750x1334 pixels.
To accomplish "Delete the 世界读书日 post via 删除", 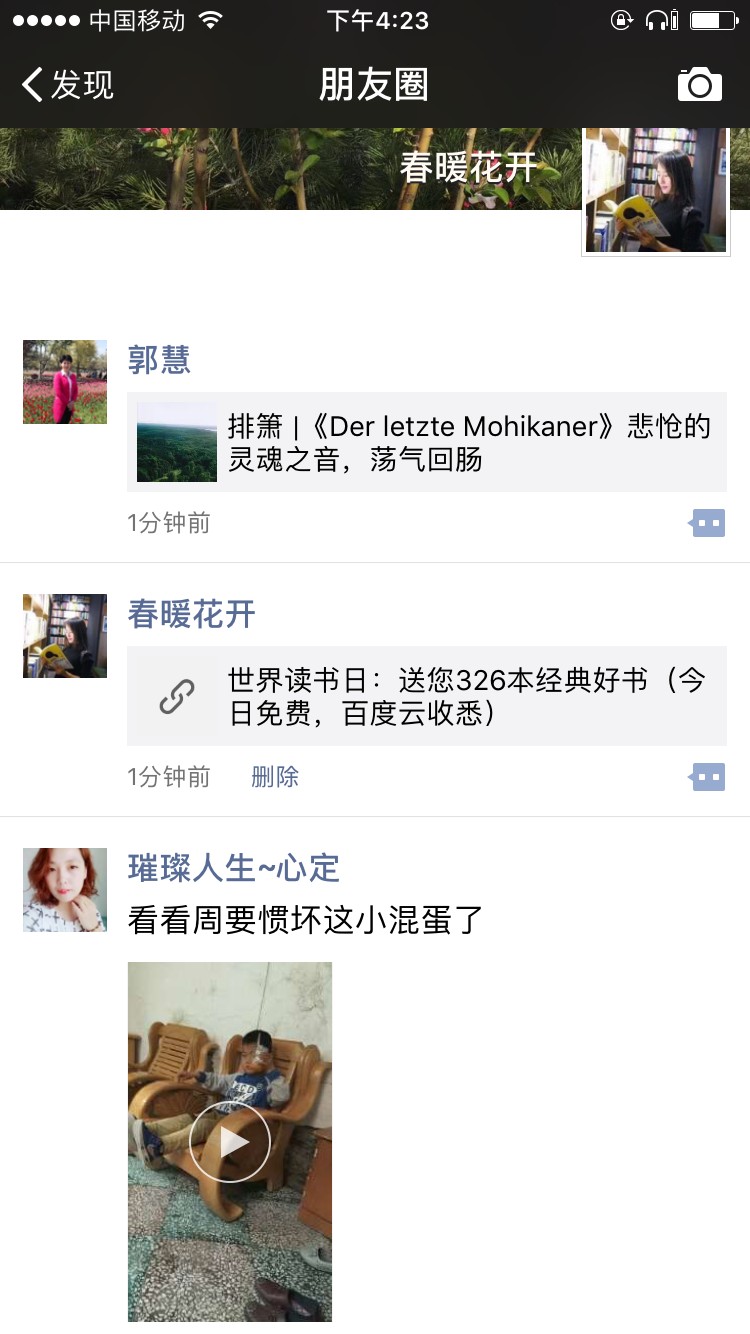I will 275,777.
